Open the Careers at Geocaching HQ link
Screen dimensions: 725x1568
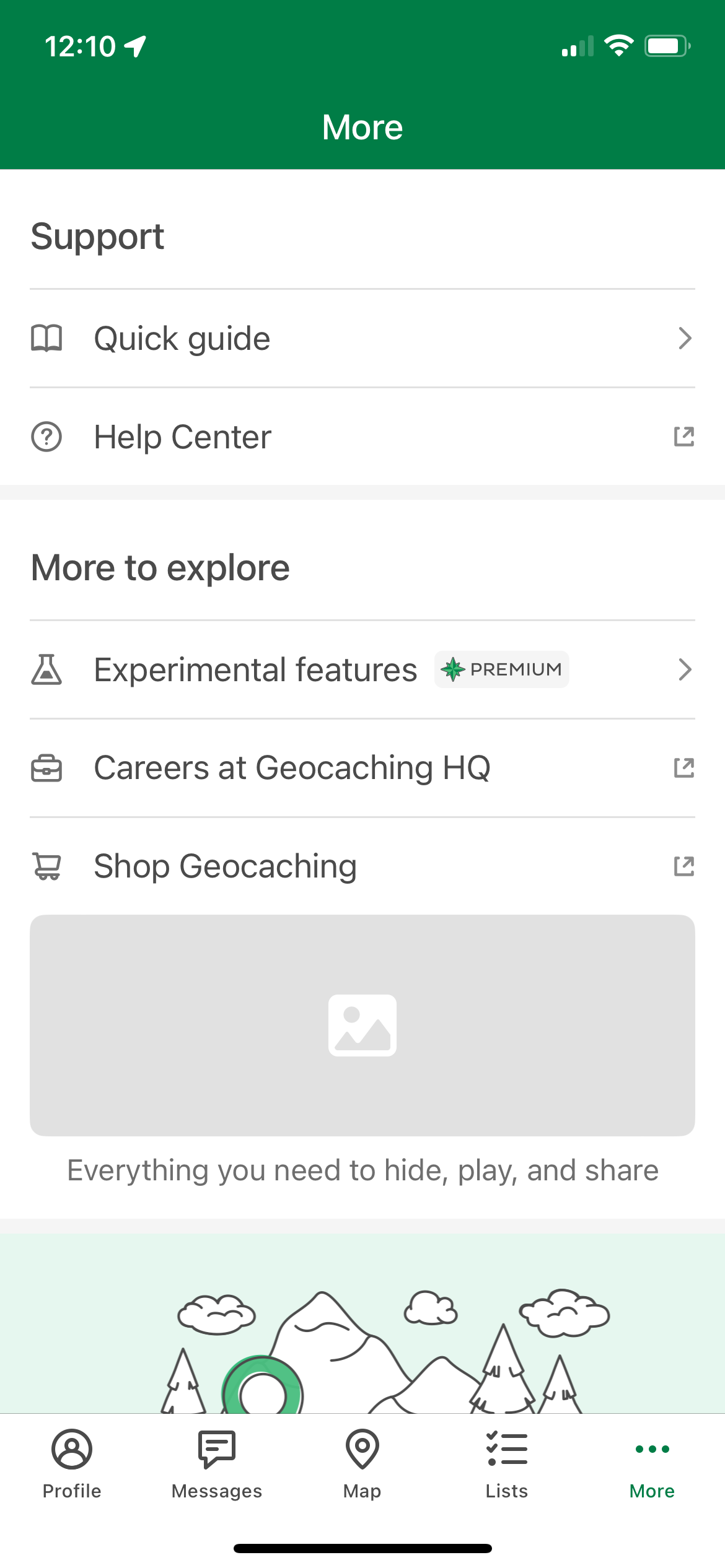291,768
